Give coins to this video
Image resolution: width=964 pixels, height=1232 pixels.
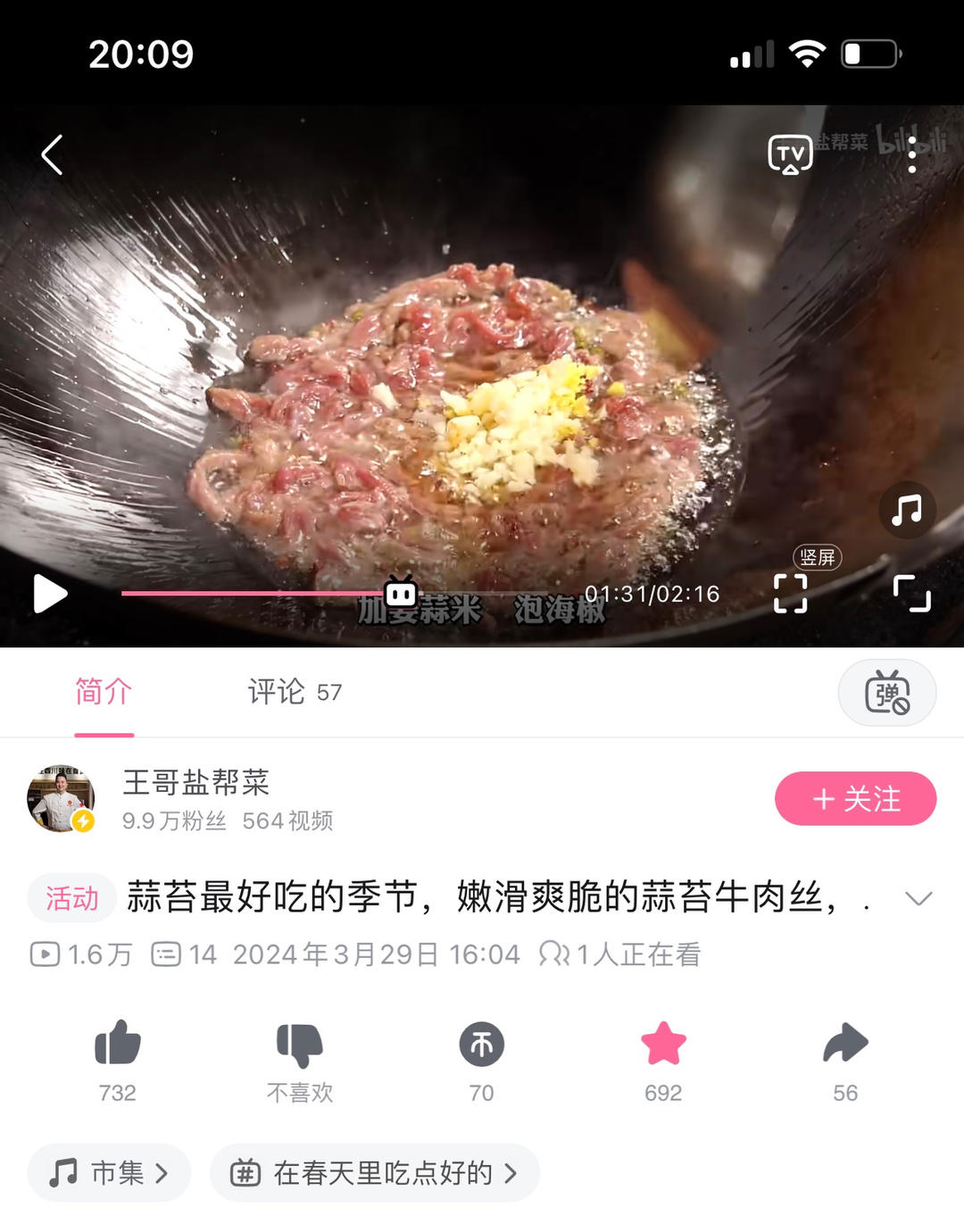coord(481,1045)
